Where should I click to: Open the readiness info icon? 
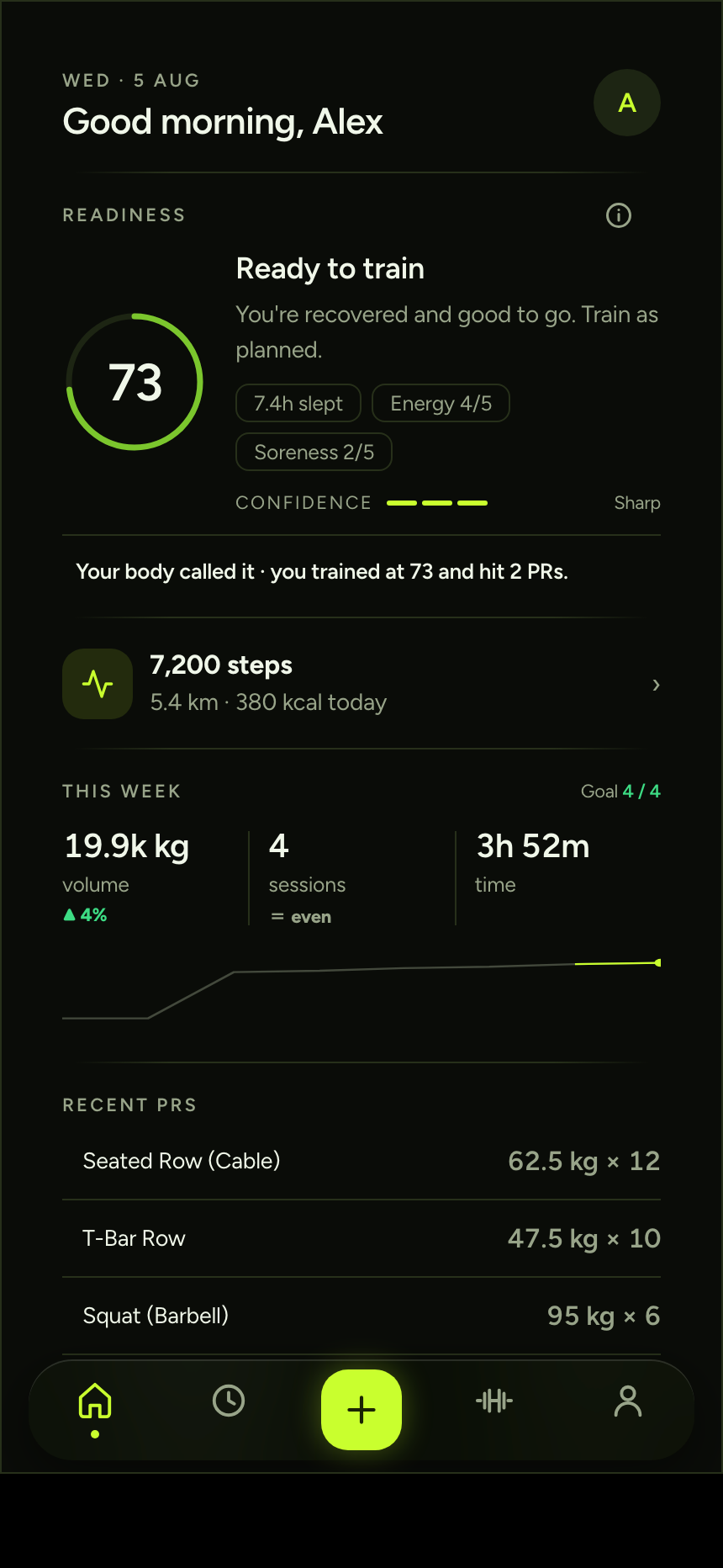point(619,215)
